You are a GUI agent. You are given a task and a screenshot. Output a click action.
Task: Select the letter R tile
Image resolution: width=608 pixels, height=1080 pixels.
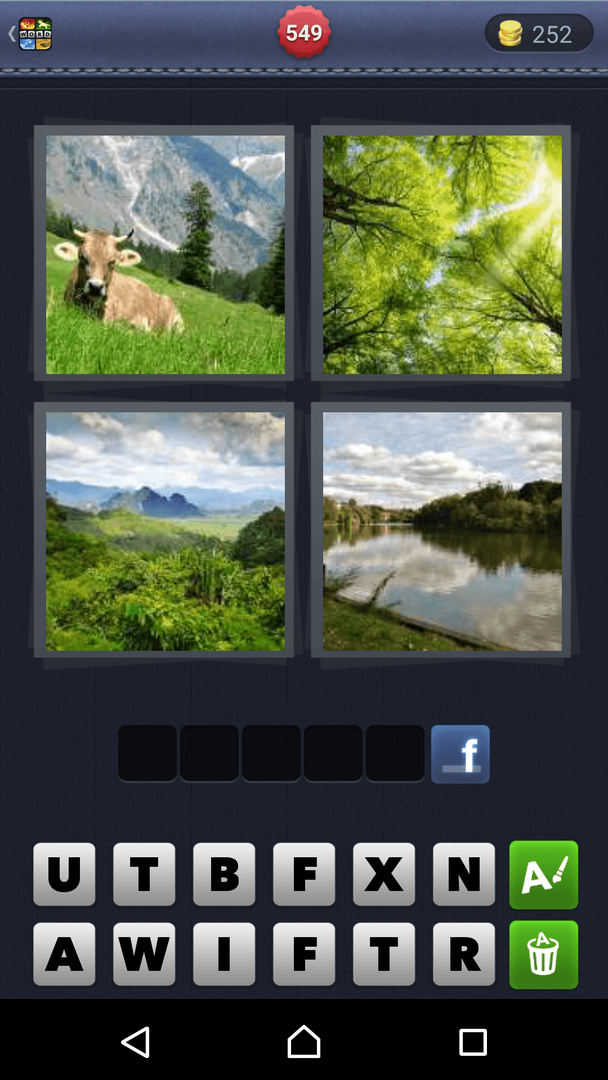(464, 954)
